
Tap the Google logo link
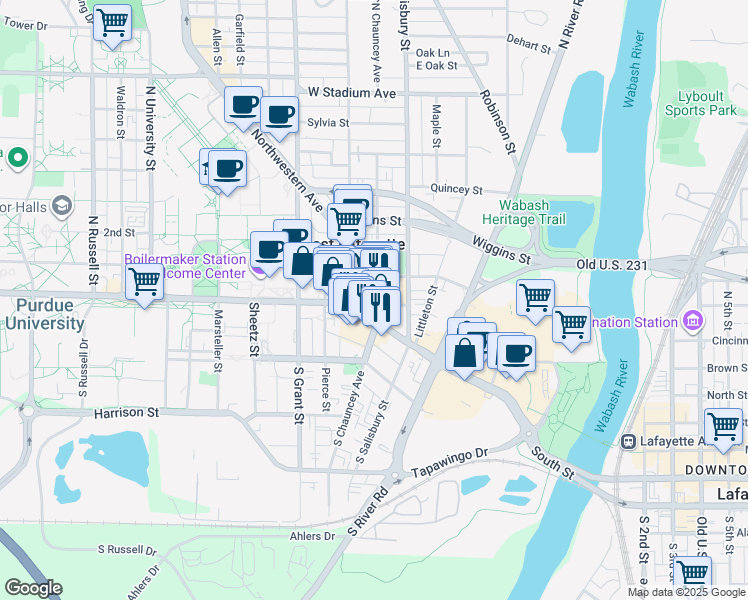tap(33, 588)
